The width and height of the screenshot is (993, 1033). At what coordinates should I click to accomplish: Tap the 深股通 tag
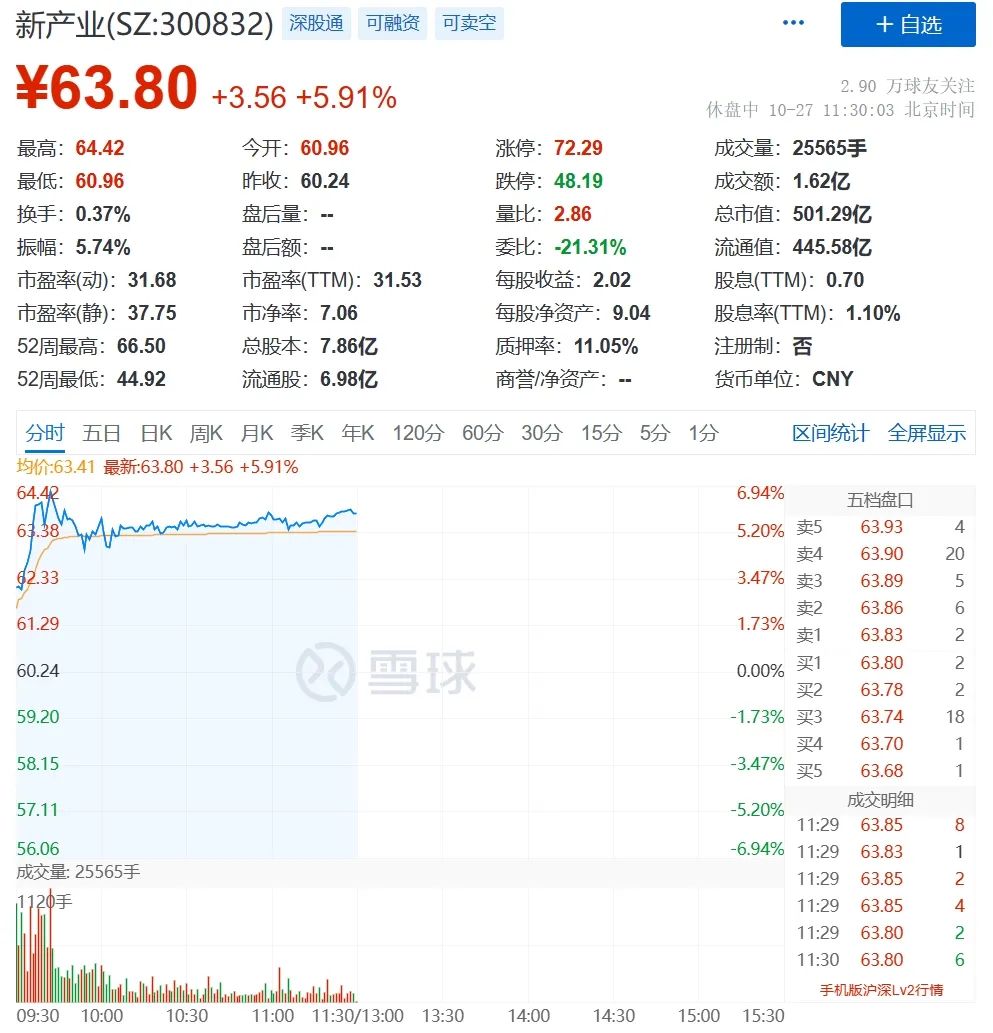[x=316, y=23]
